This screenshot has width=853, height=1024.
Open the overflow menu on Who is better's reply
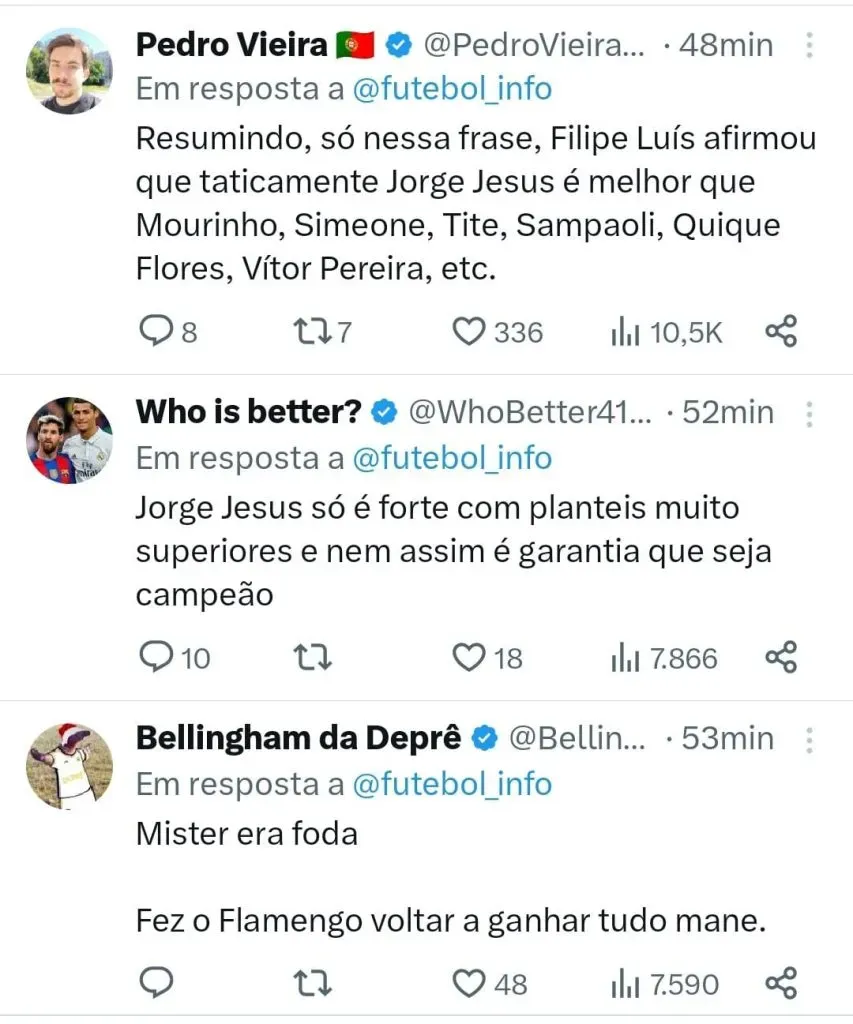(810, 413)
